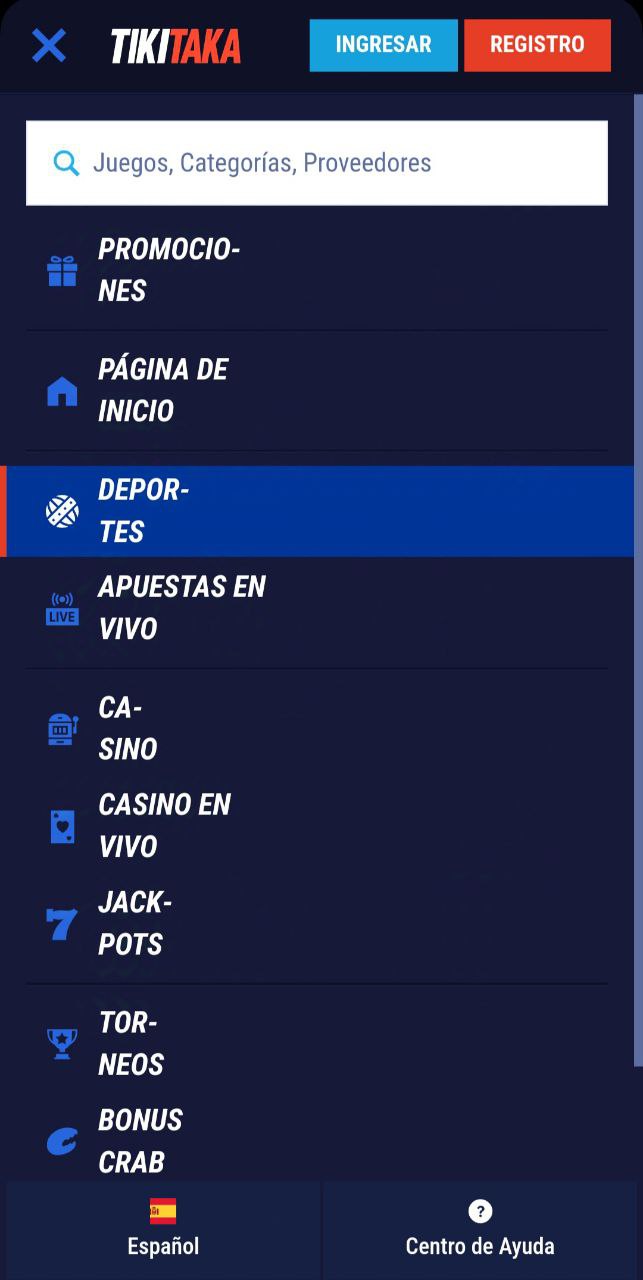This screenshot has height=1280, width=643.
Task: Select the Deportes menu item
Action: click(x=316, y=511)
